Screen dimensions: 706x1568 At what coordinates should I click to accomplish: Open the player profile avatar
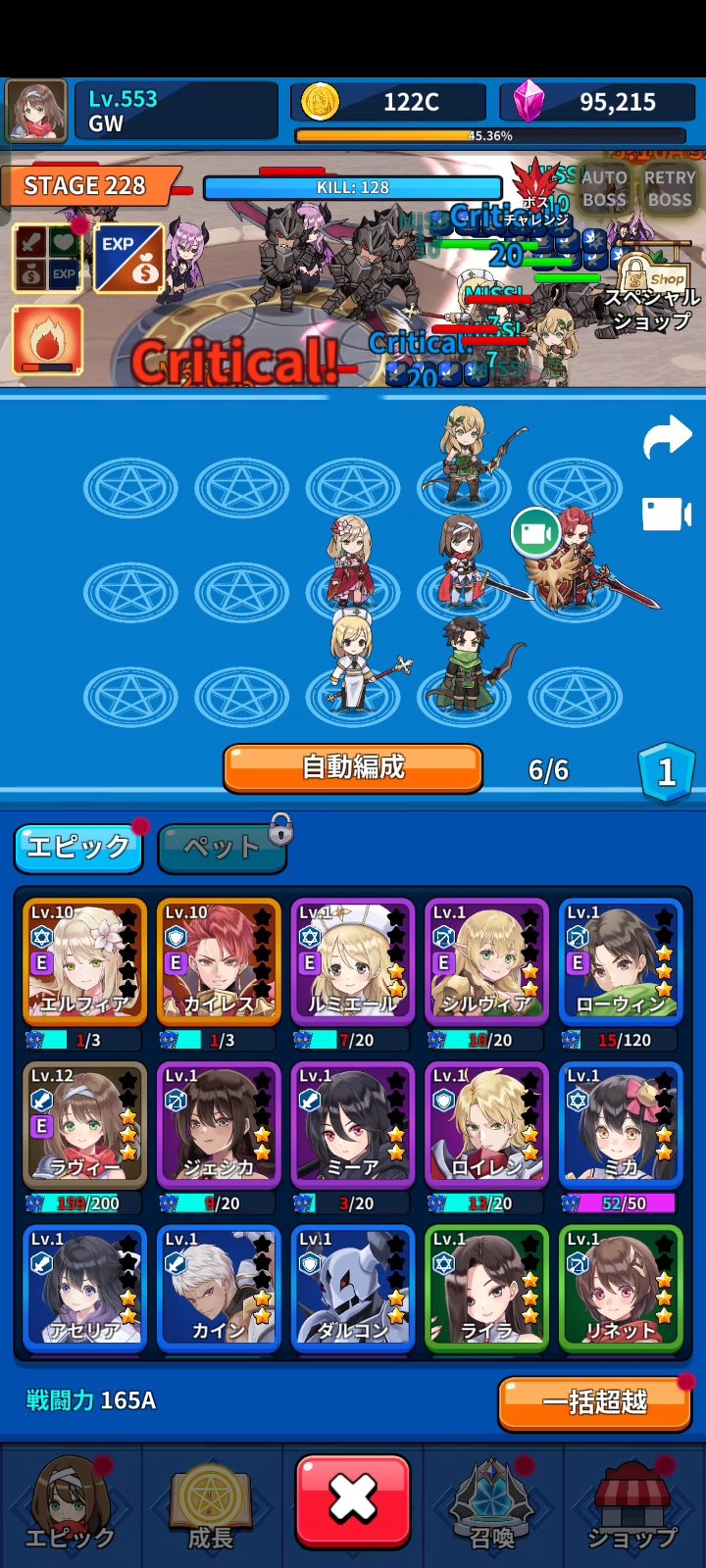pos(37,111)
